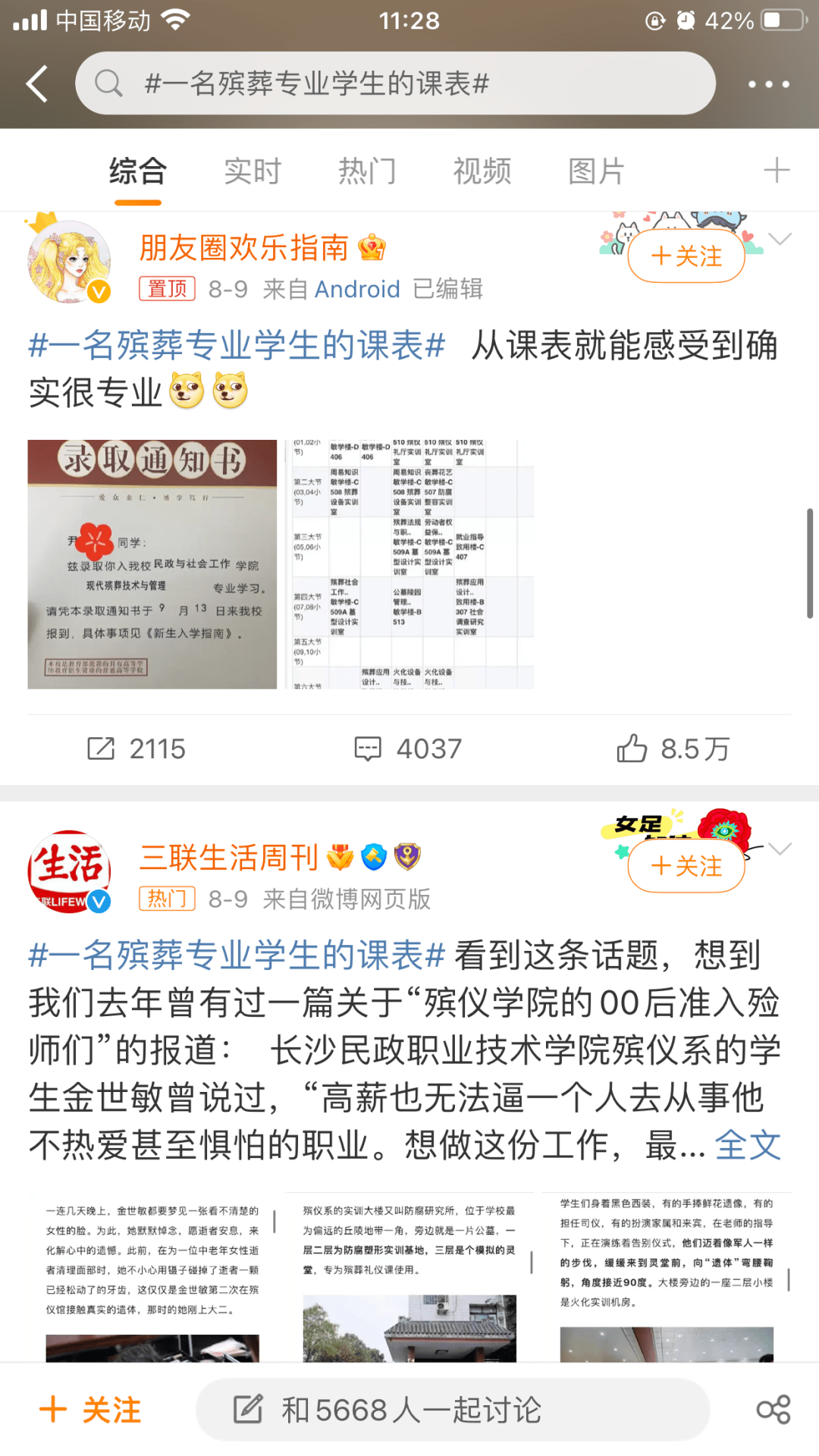The image size is (819, 1456).
Task: Repost 朋友圈欢乐指南's post (2115)
Action: click(136, 749)
